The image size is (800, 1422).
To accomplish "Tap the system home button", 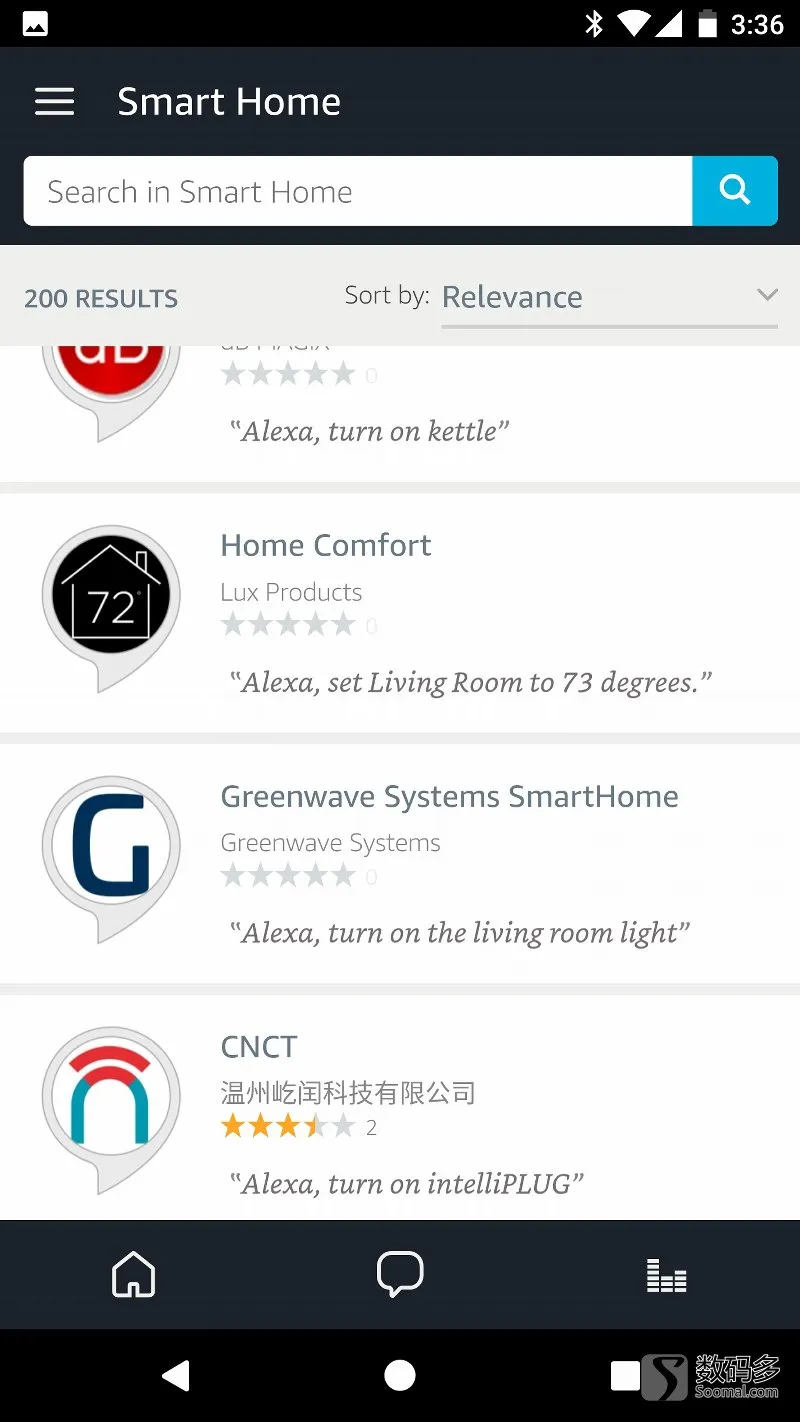I will 400,1376.
